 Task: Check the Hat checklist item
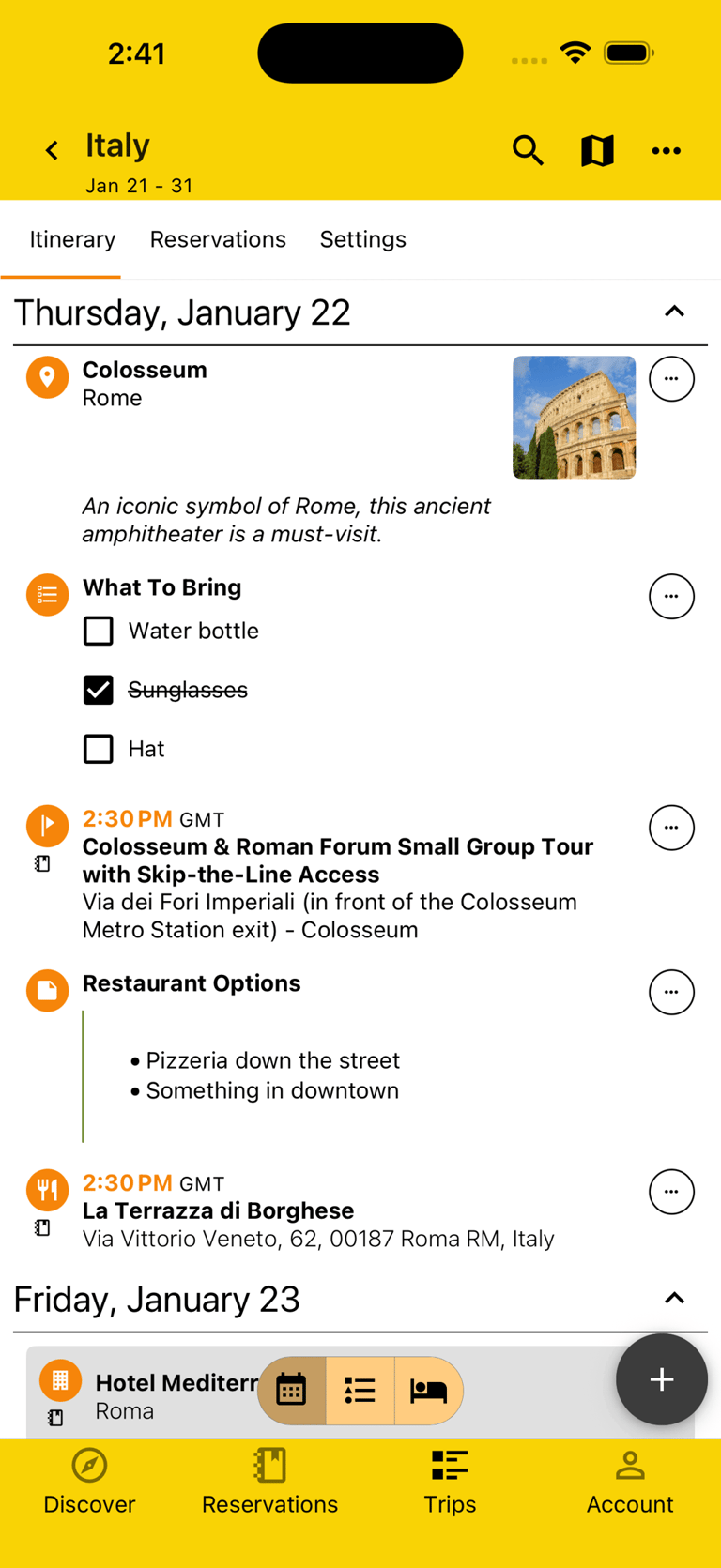point(98,749)
